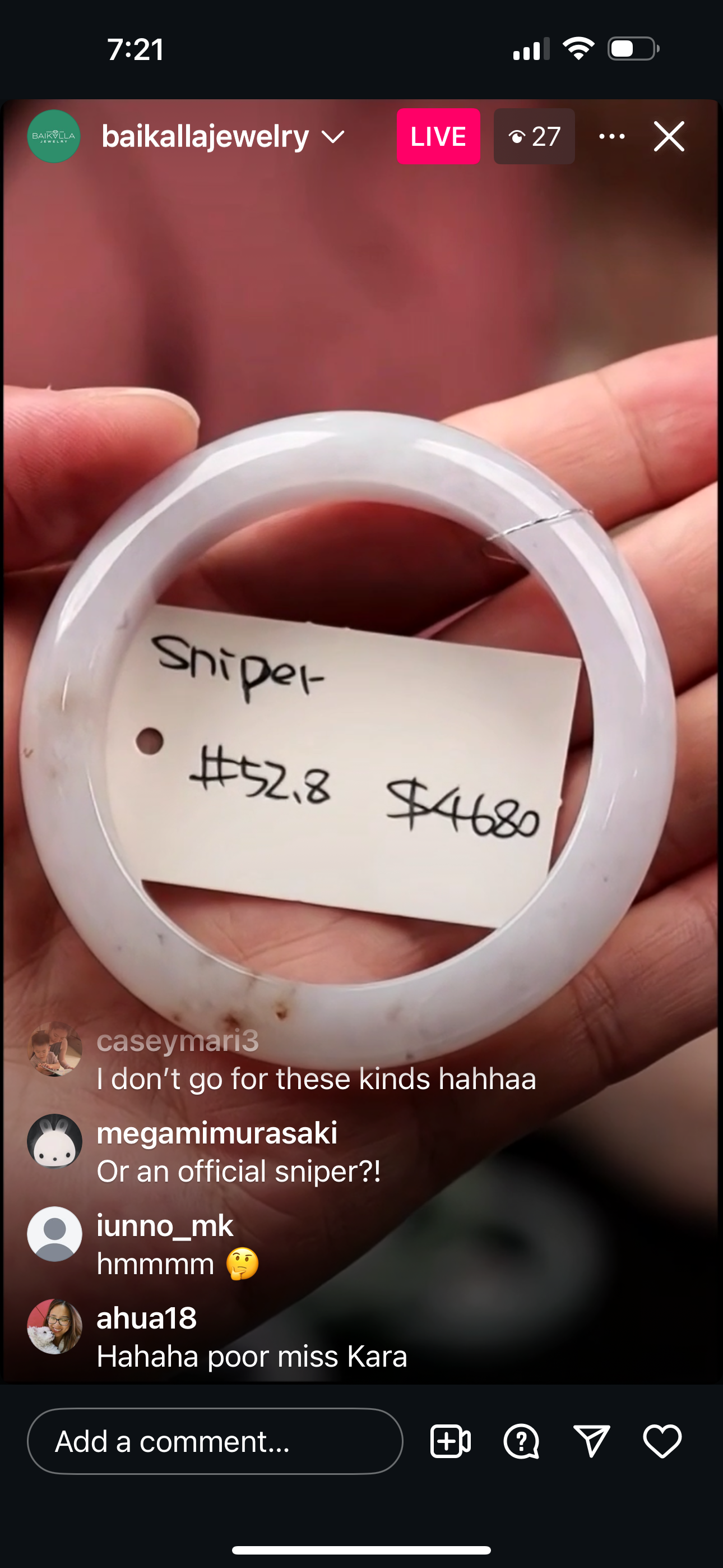
Task: Close the live video
Action: pyautogui.click(x=669, y=136)
